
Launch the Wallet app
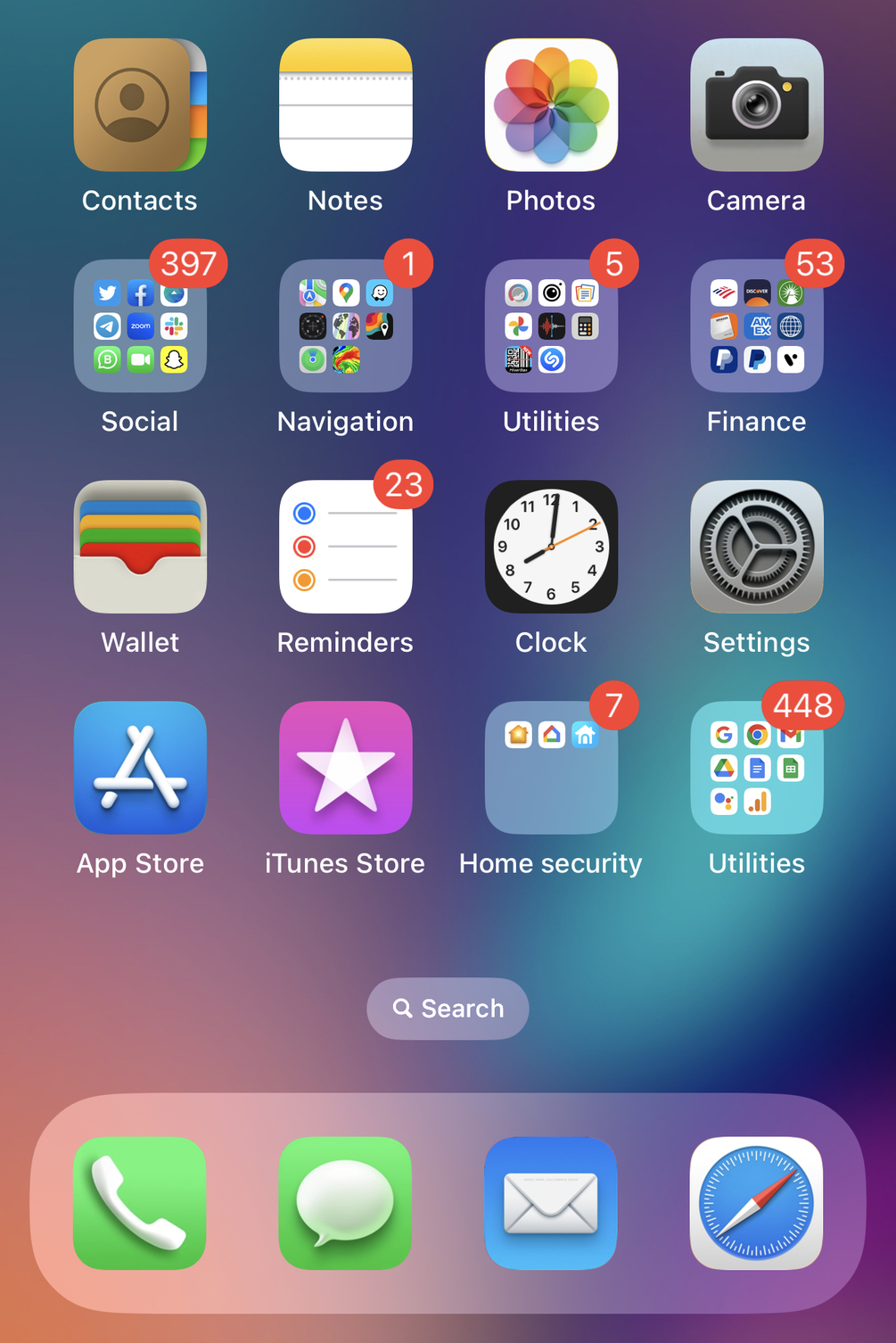[140, 547]
